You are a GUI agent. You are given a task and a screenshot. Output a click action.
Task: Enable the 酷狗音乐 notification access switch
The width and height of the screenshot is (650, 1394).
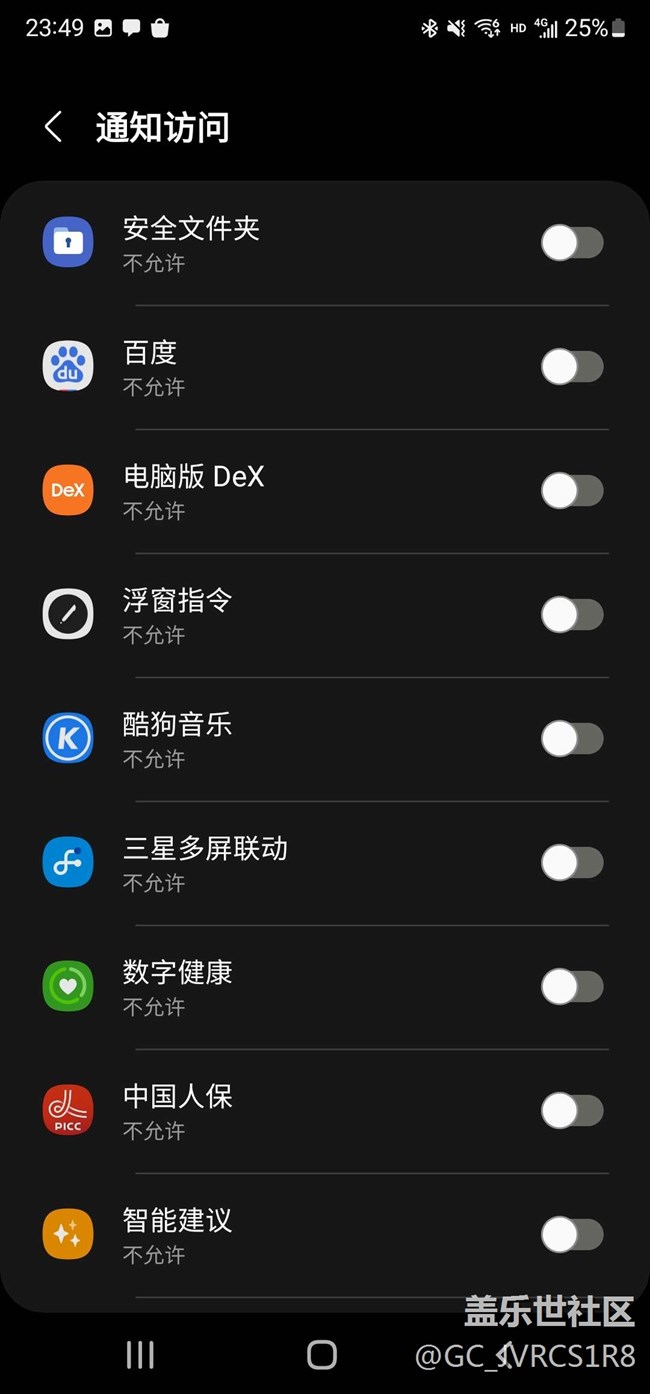572,739
